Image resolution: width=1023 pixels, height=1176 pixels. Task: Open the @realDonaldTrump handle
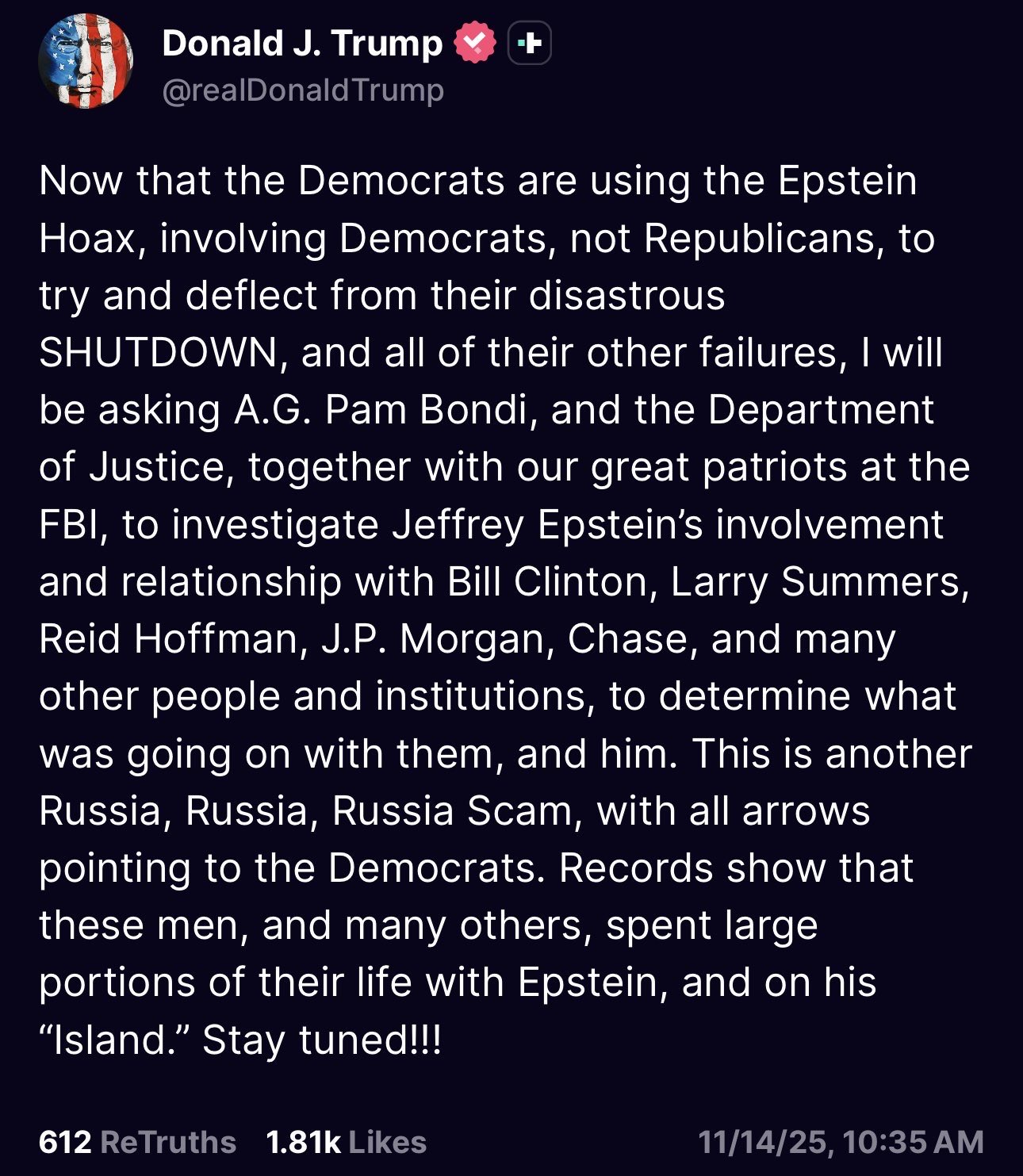303,90
